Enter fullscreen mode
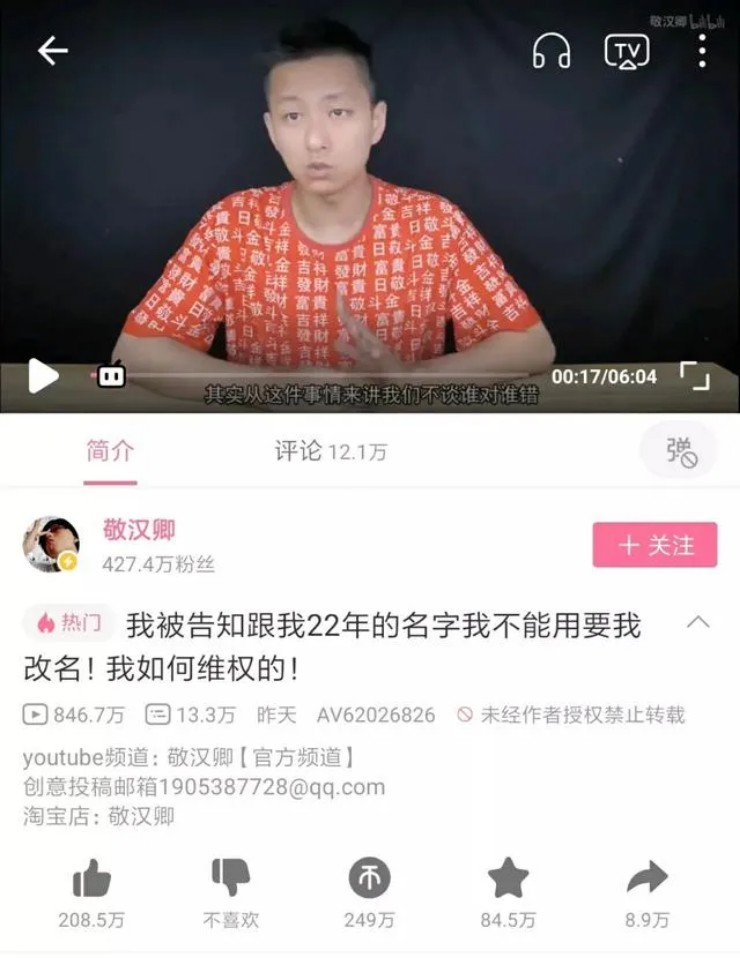This screenshot has height=958, width=740. tap(695, 376)
